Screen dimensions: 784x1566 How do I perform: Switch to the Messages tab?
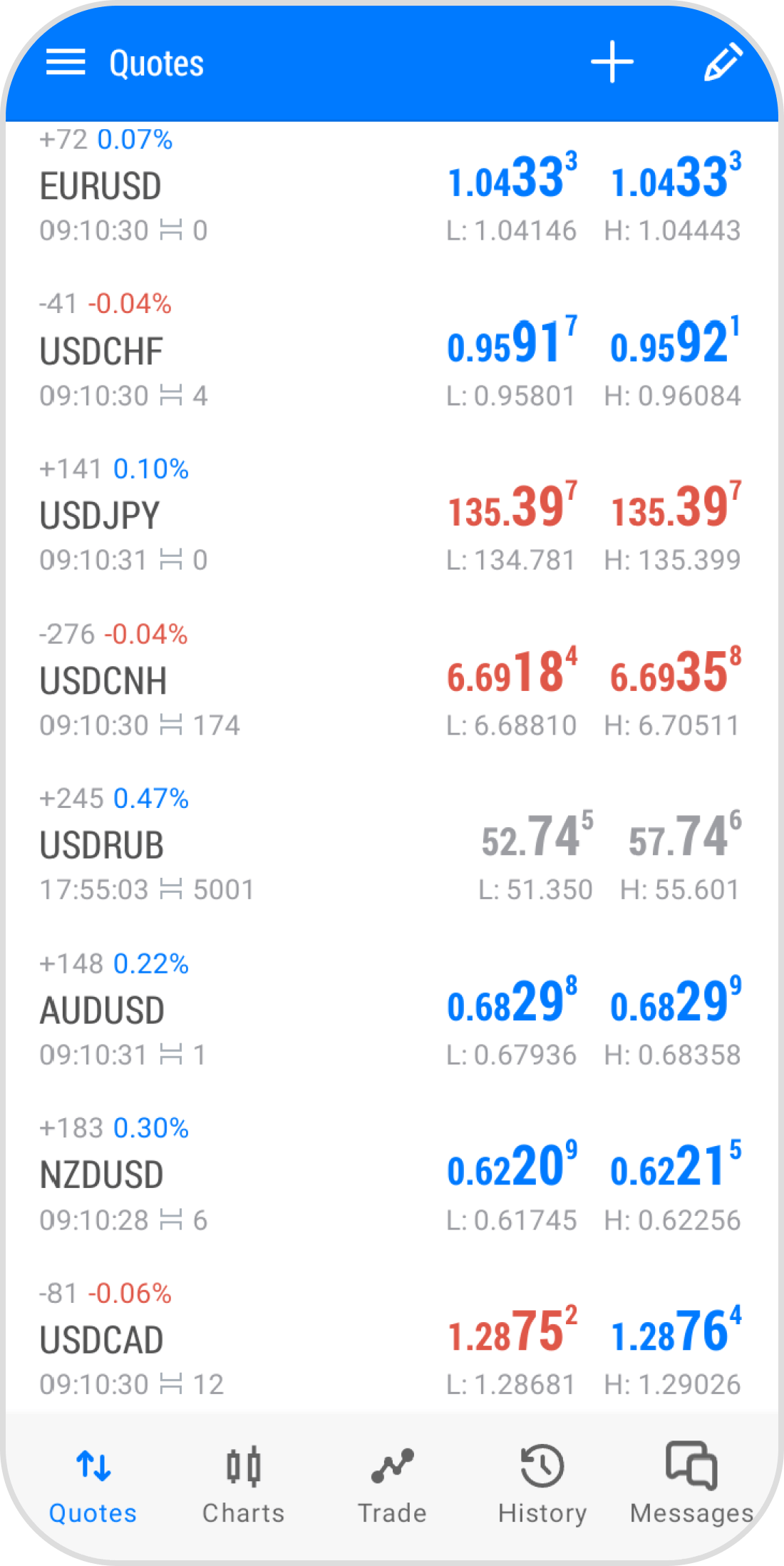(691, 1483)
